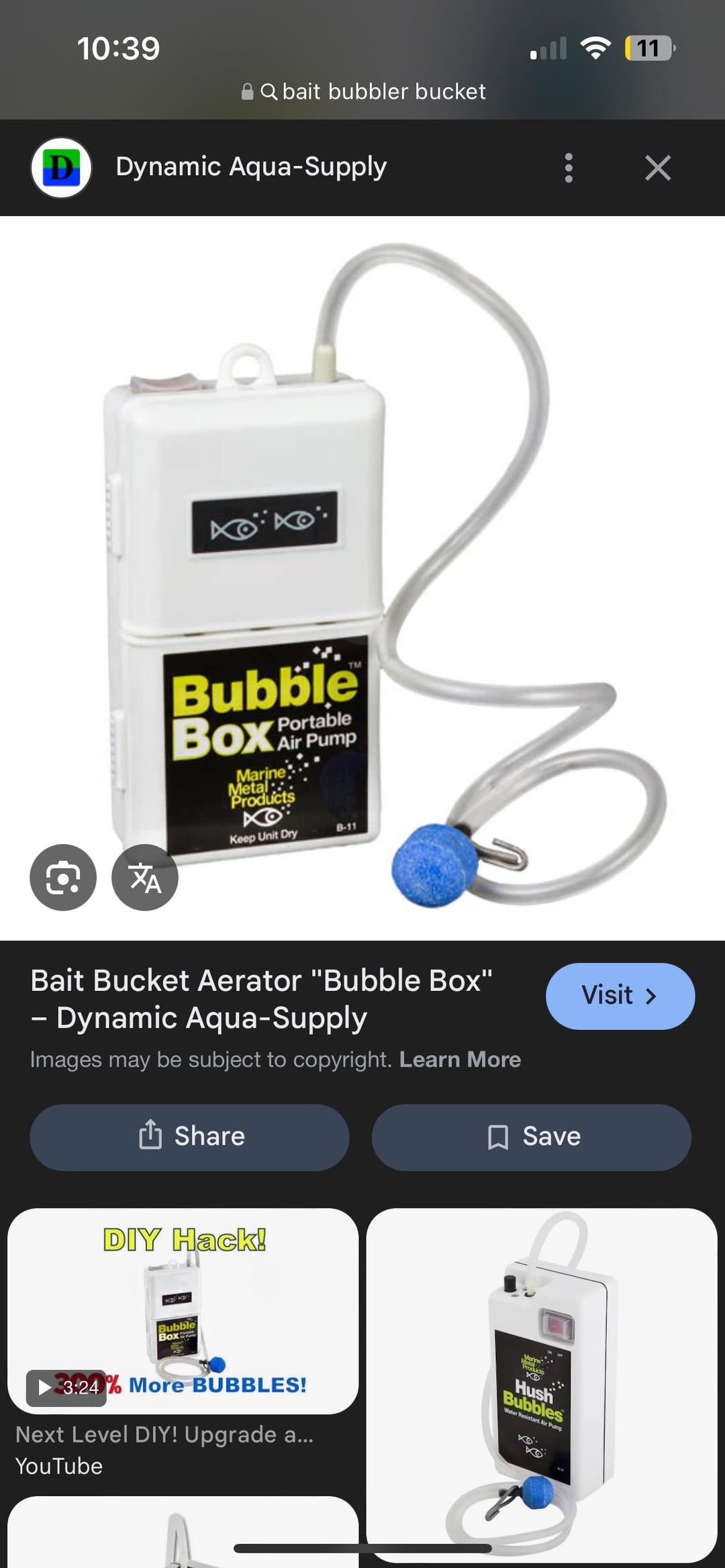Search this image with Lens
The image size is (725, 1568).
coord(63,877)
